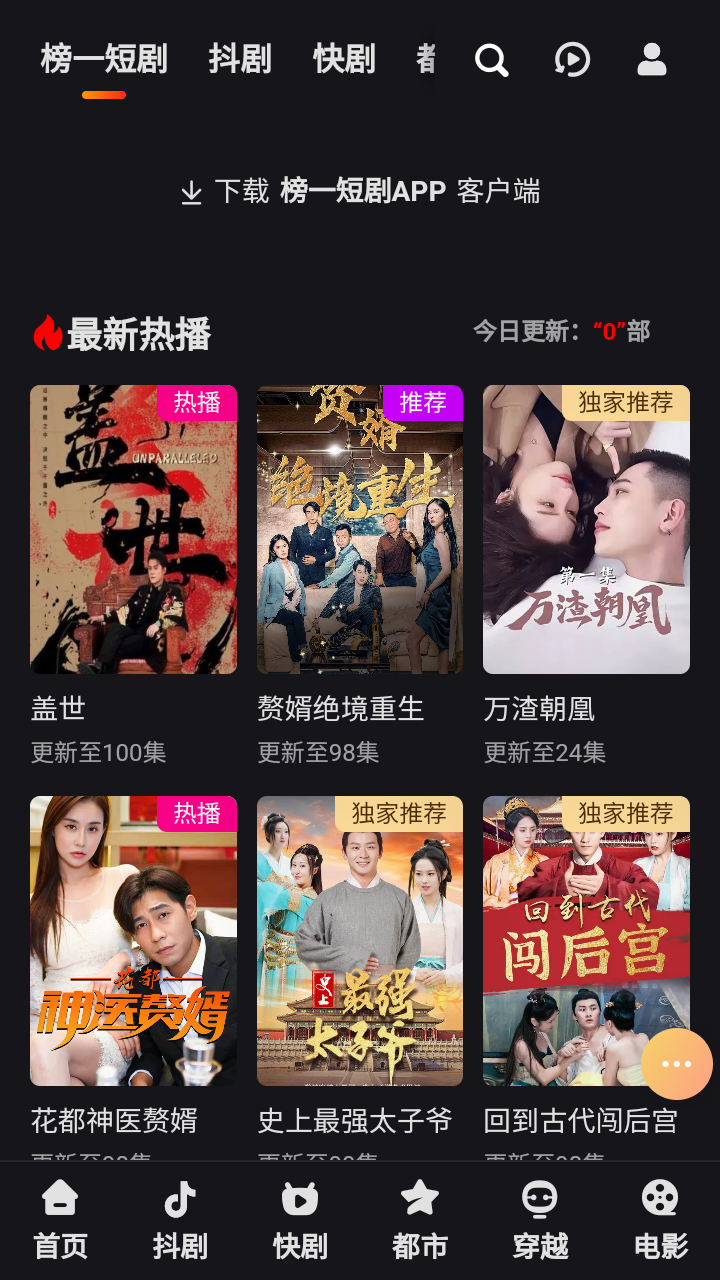
Task: Open the profile via person icon
Action: tap(651, 60)
